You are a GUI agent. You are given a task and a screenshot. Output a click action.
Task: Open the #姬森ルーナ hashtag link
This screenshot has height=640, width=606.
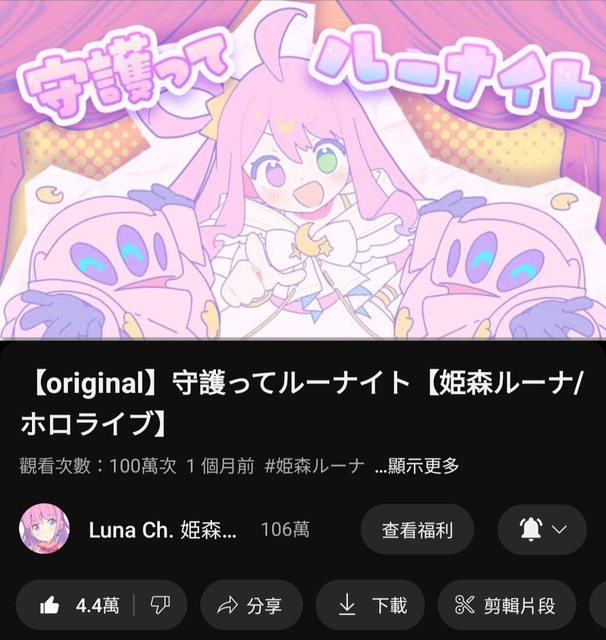point(314,466)
